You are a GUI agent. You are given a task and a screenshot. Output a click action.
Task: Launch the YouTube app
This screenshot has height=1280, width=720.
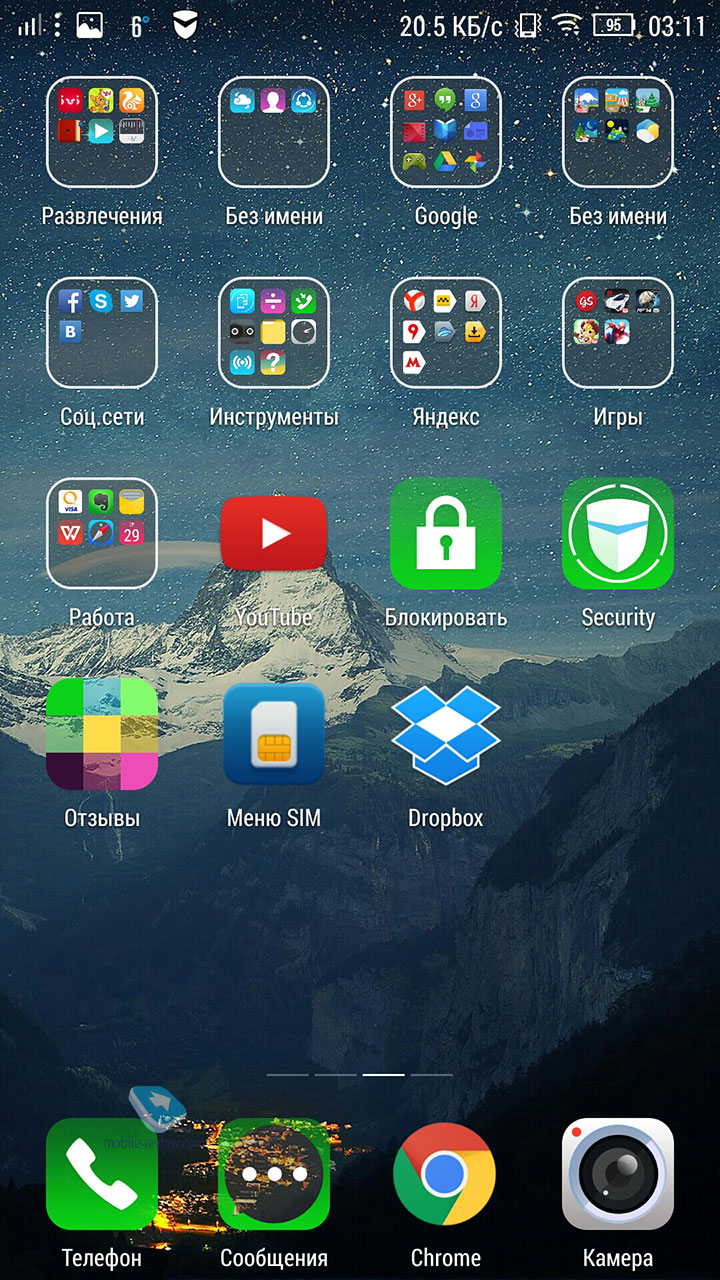[274, 534]
